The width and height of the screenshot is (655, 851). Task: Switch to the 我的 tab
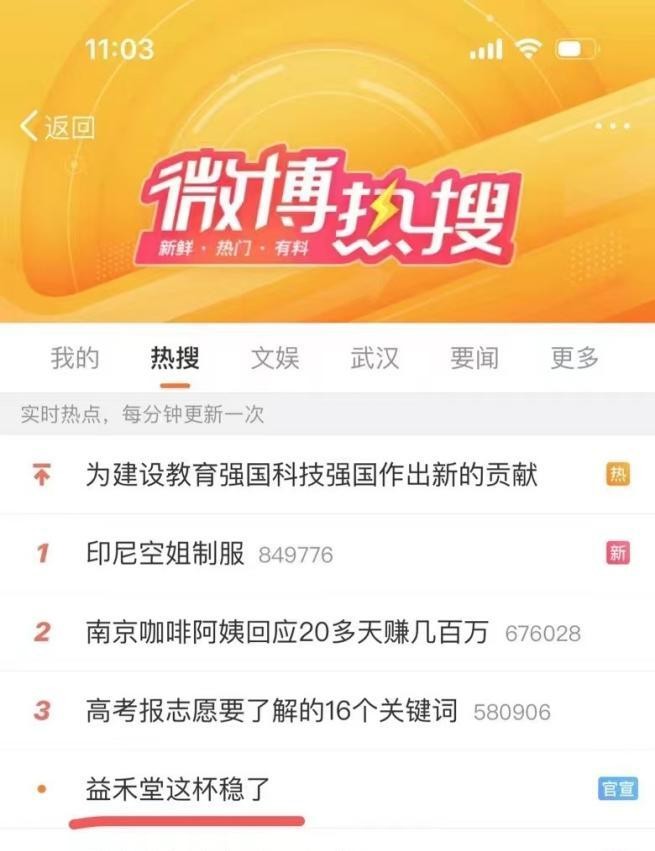[x=75, y=358]
